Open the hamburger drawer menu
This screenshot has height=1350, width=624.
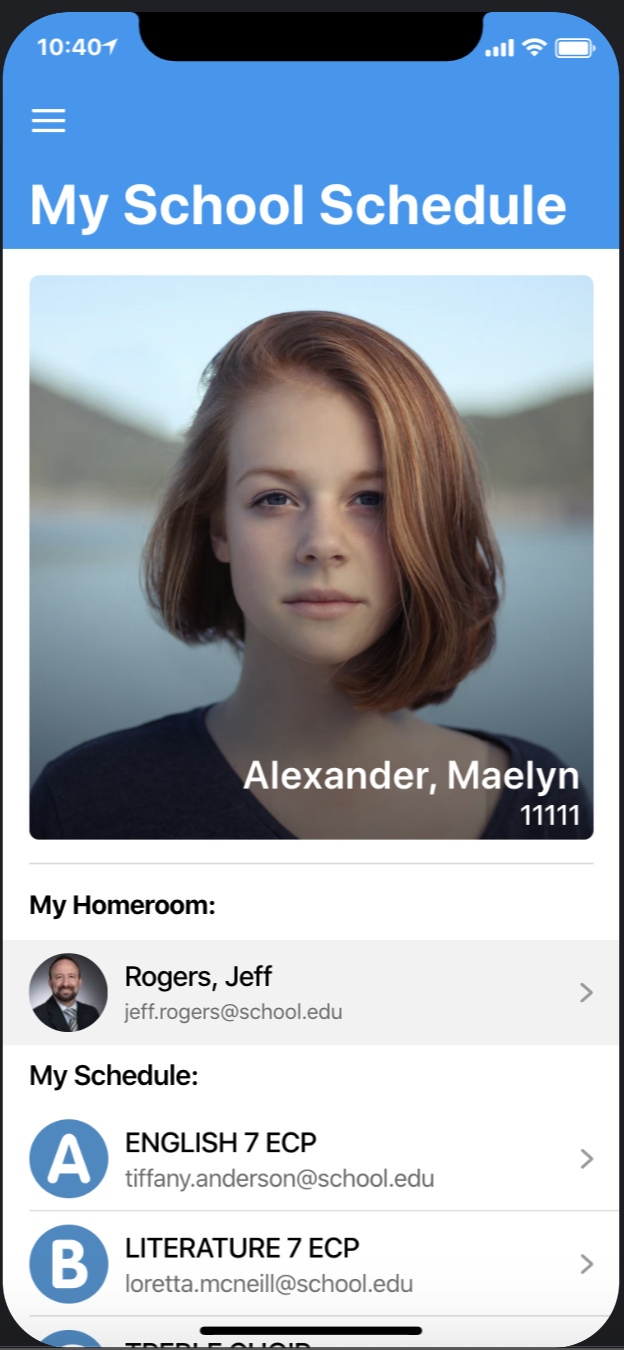click(48, 121)
